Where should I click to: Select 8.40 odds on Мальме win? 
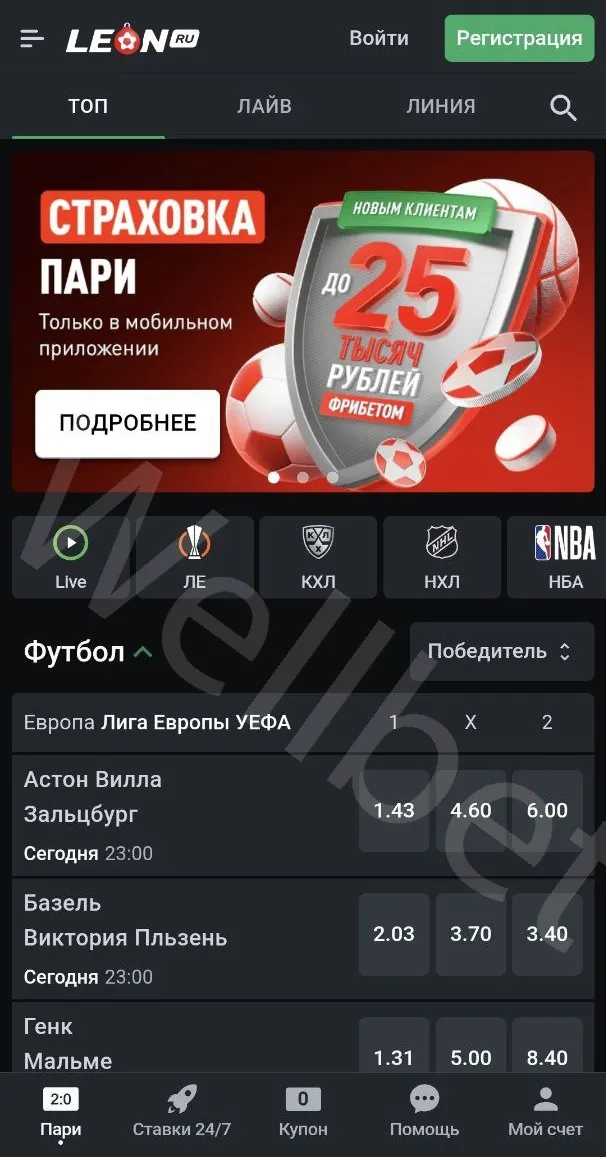547,1056
